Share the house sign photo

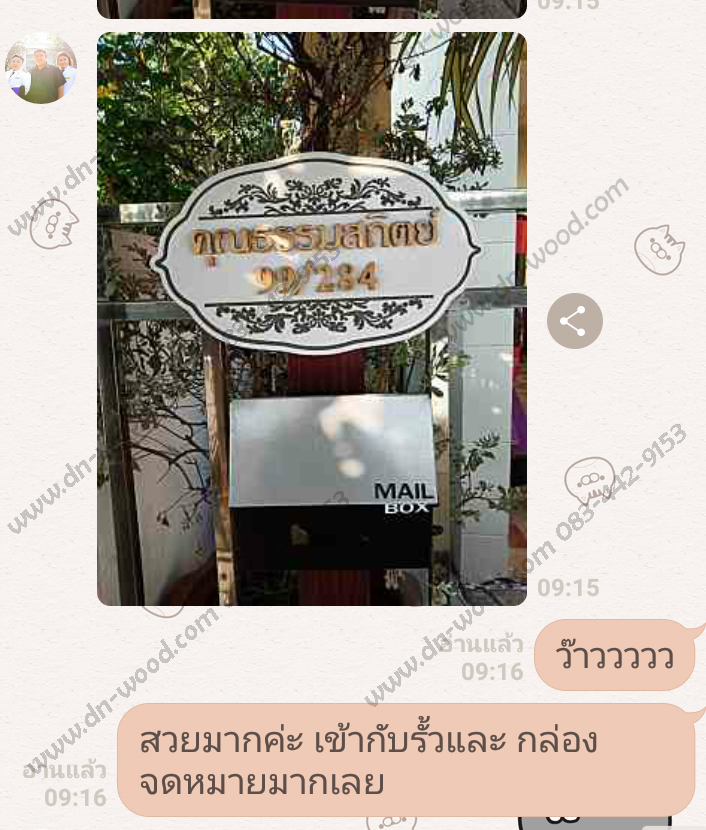click(574, 321)
